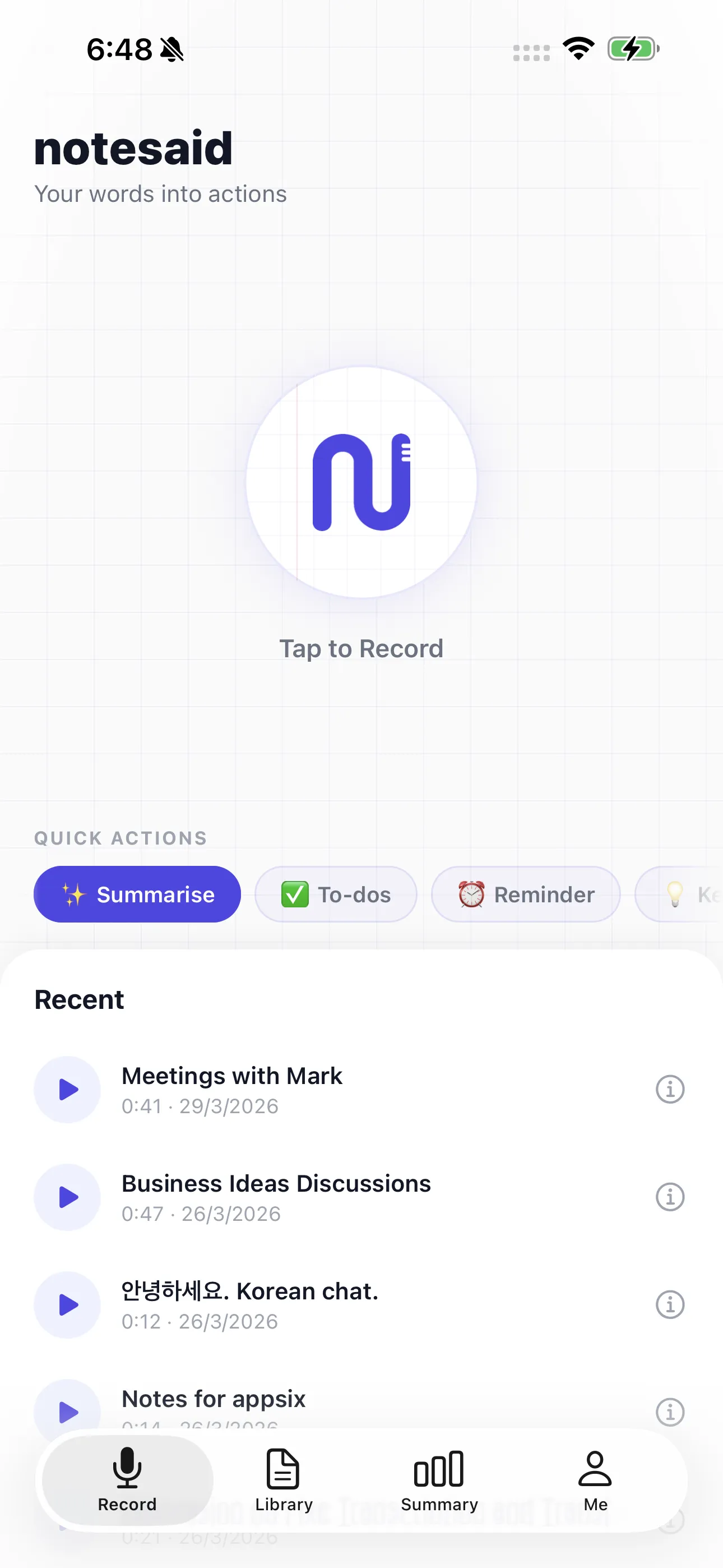The image size is (723, 1568).
Task: Show info for the Korean chat note
Action: click(x=669, y=1305)
